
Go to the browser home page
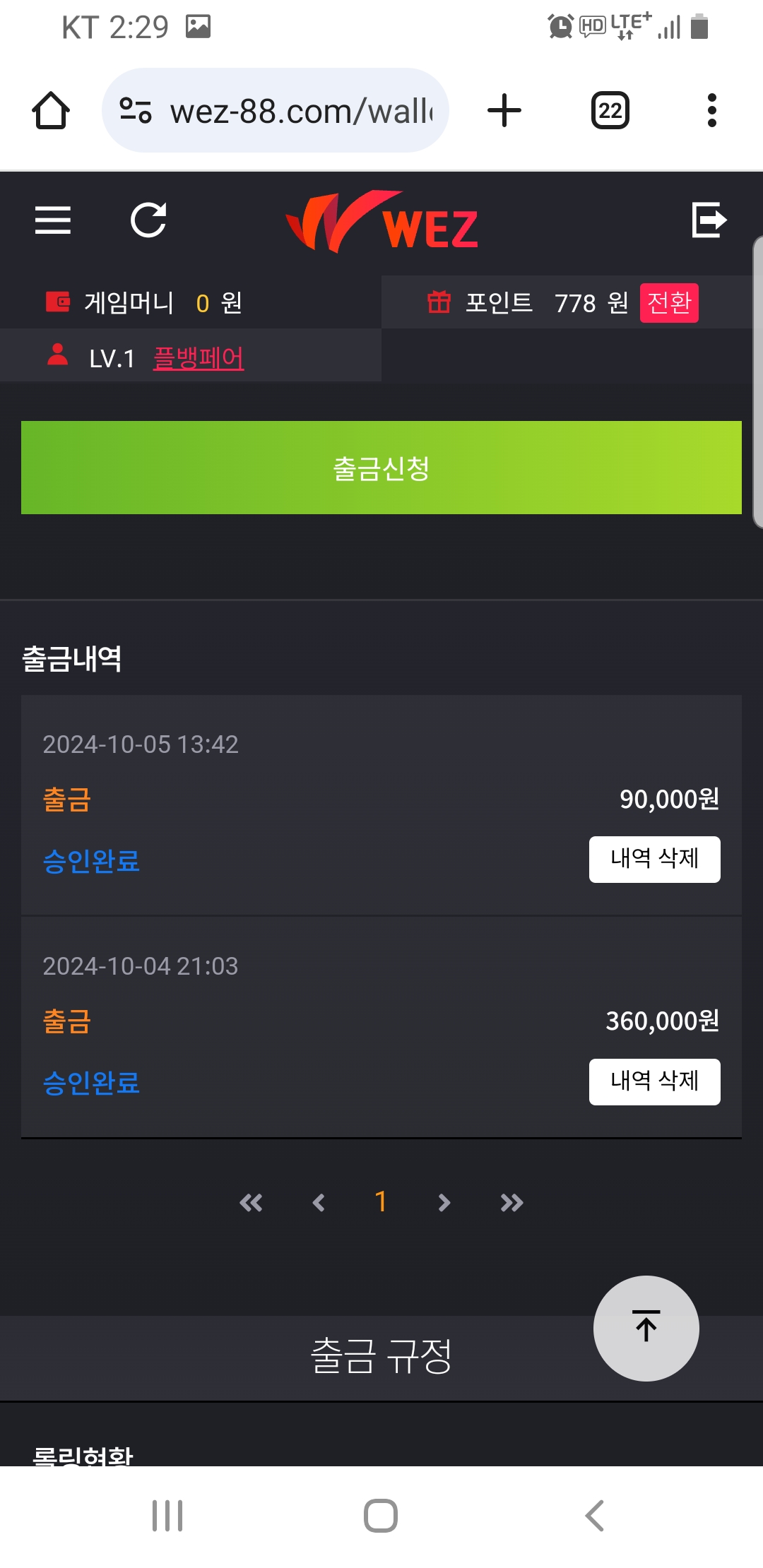(x=51, y=111)
